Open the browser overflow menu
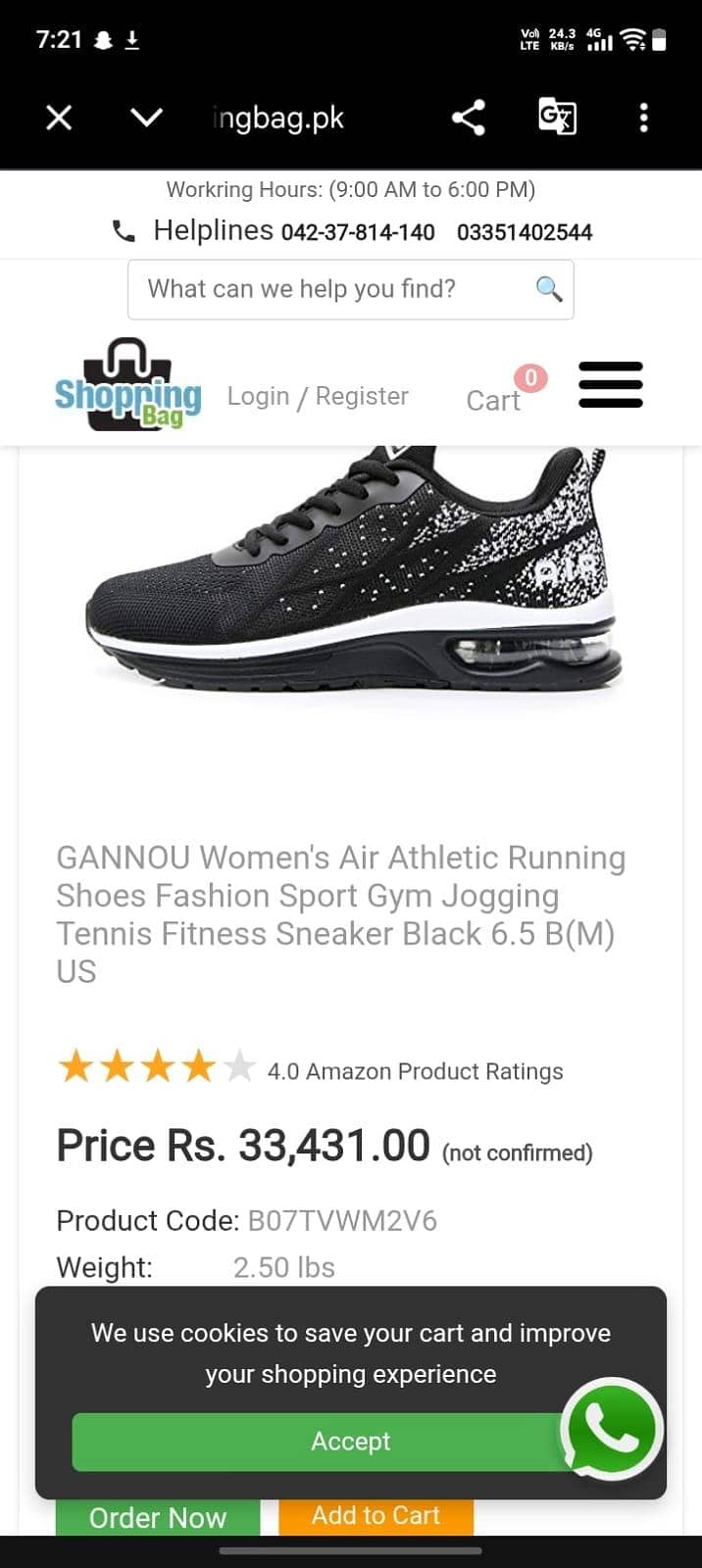Viewport: 702px width, 1568px height. click(x=643, y=118)
